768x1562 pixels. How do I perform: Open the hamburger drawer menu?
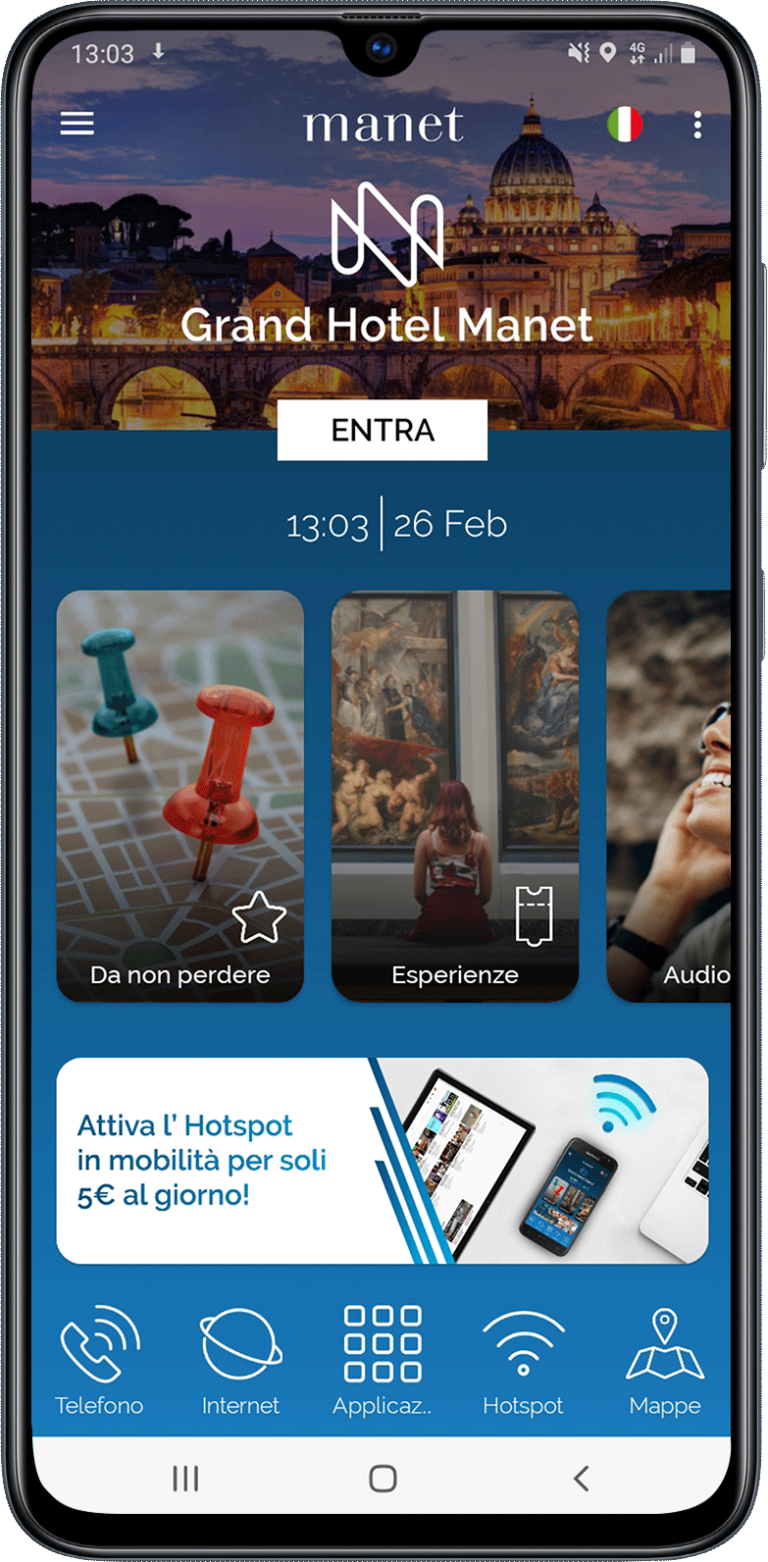pyautogui.click(x=77, y=124)
